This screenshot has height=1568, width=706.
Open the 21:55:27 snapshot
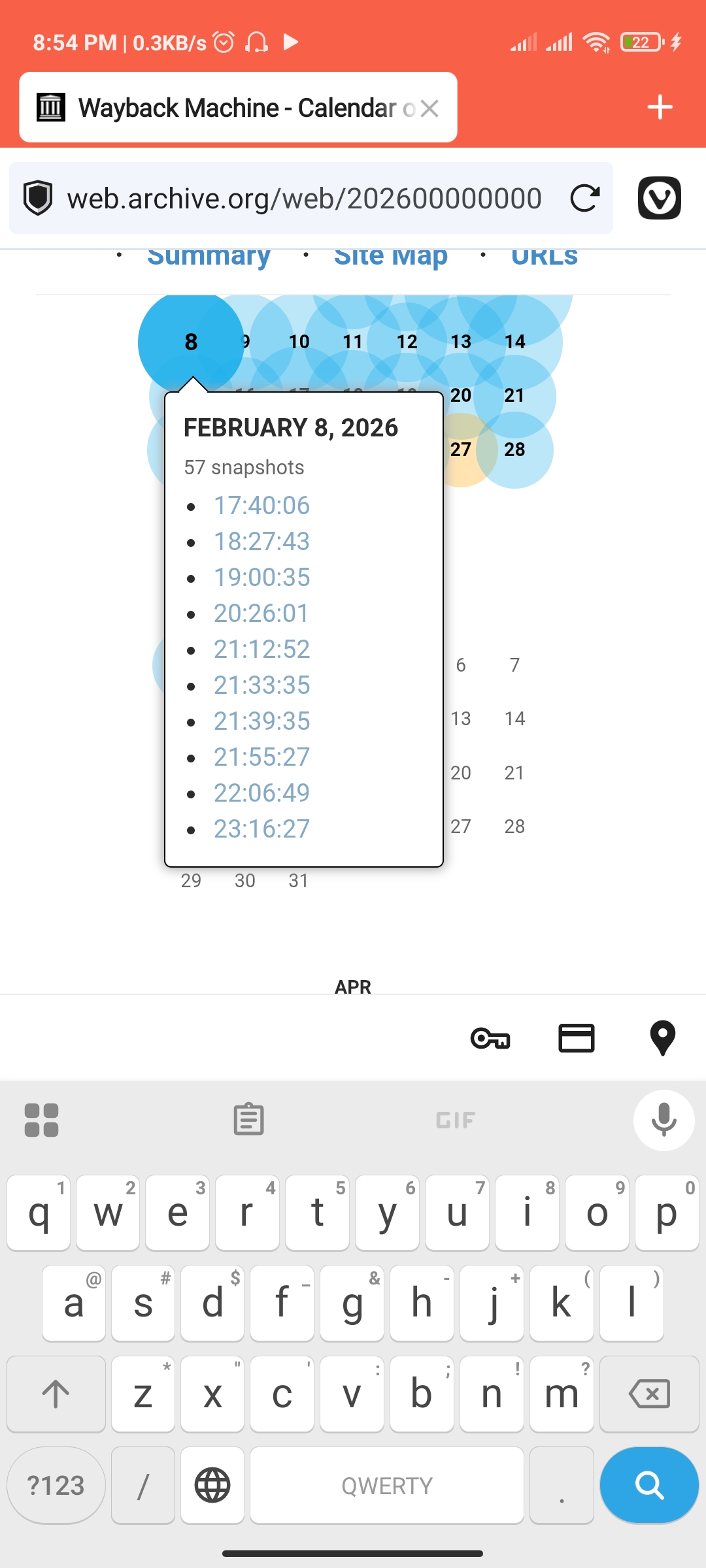pyautogui.click(x=261, y=757)
